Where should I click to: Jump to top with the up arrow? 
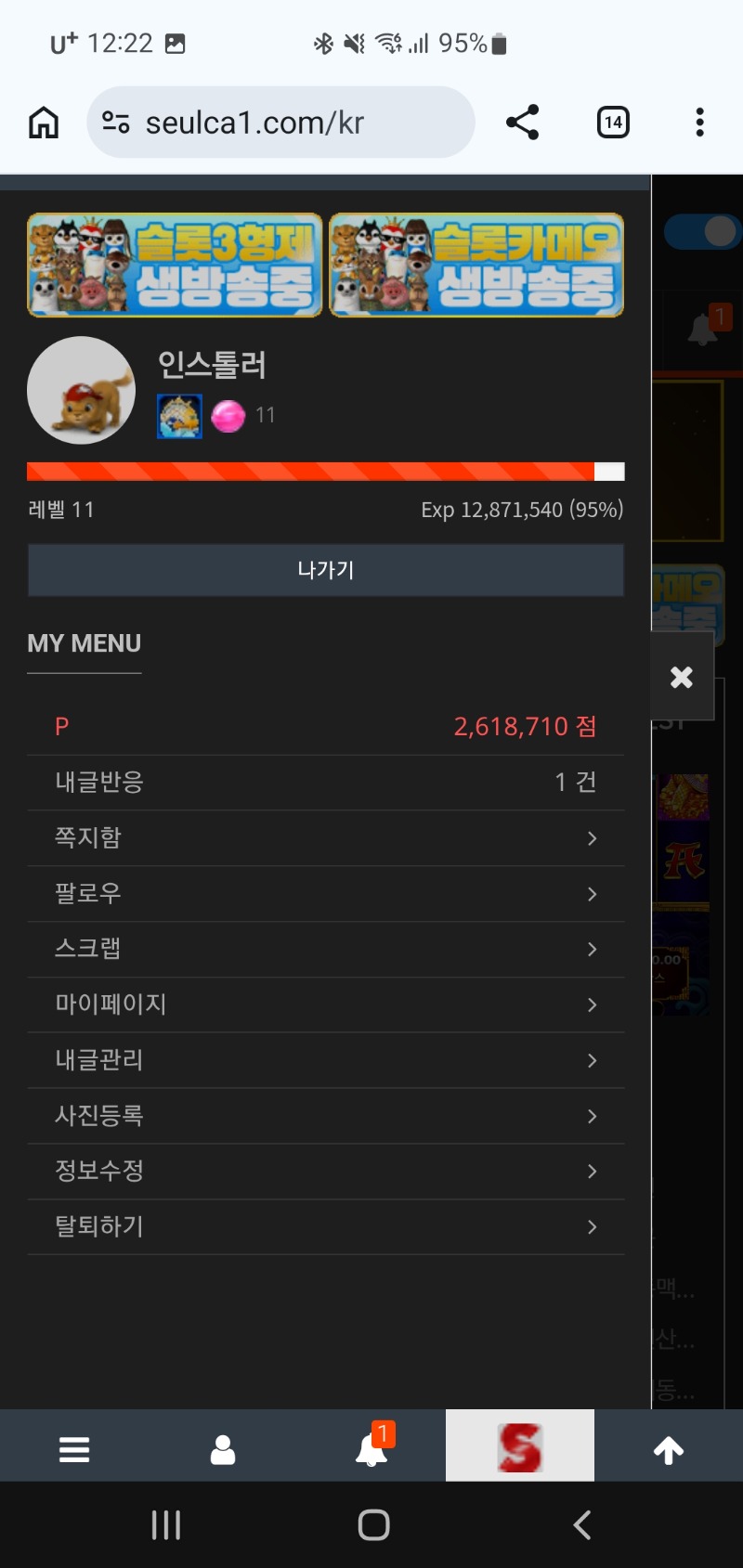click(669, 1448)
